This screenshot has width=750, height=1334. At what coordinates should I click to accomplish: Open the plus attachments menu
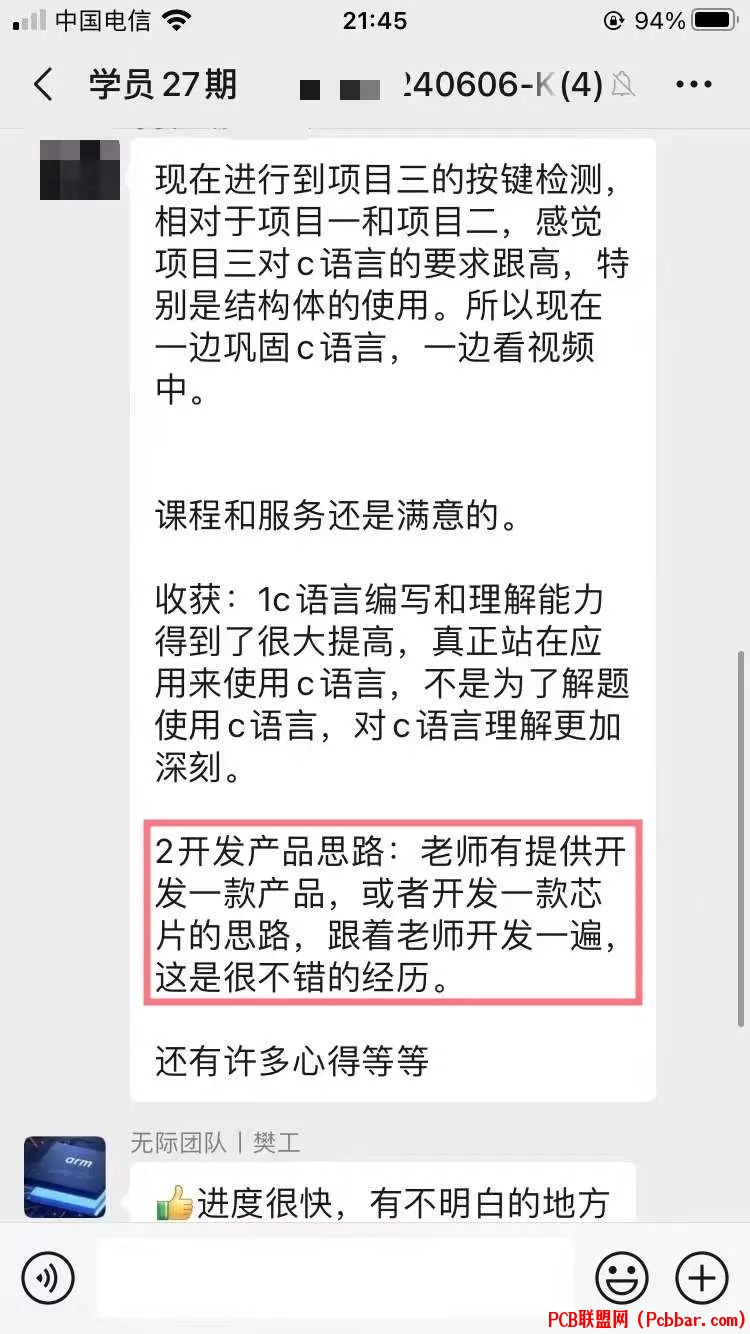(702, 1277)
